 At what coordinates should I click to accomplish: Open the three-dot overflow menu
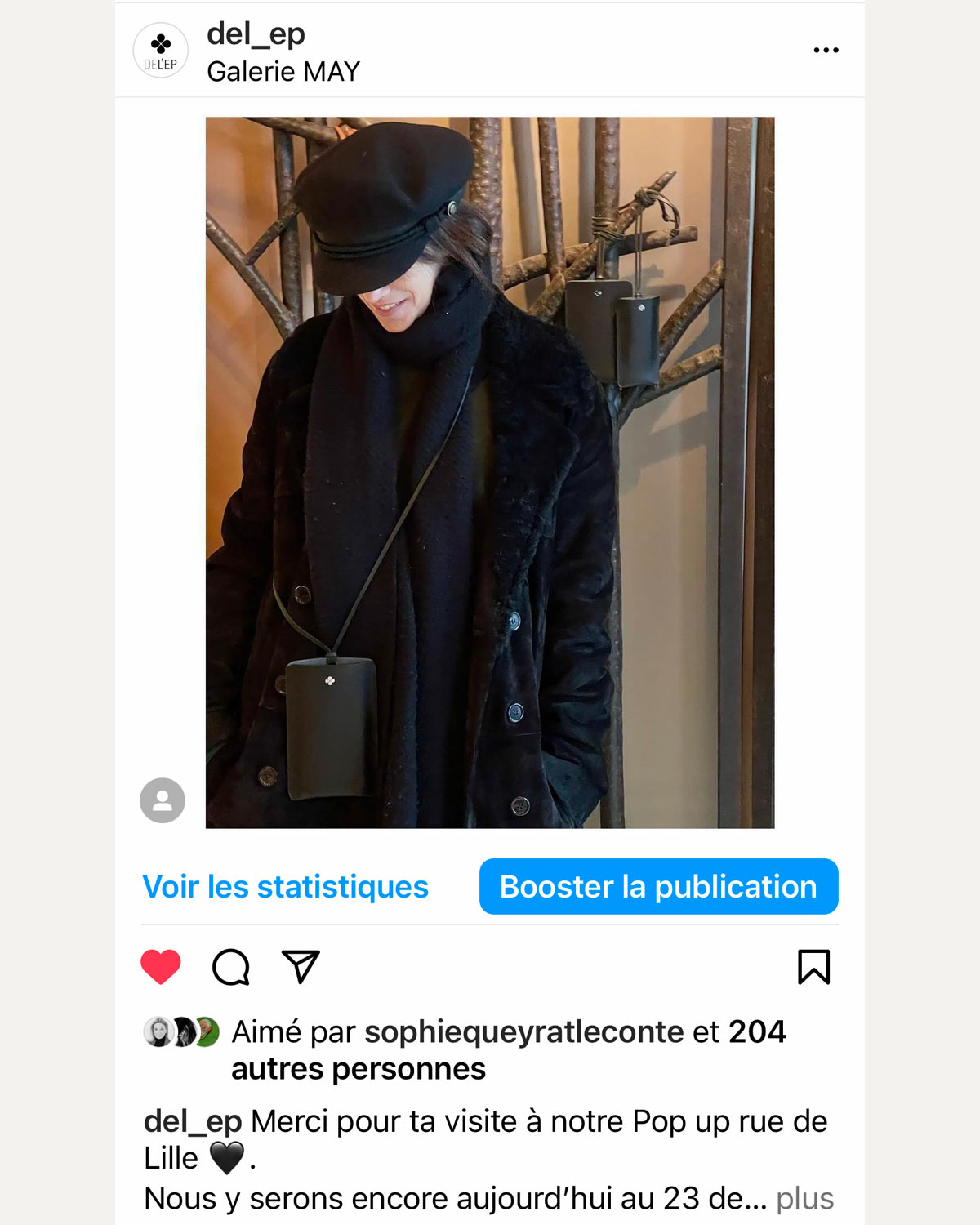pyautogui.click(x=826, y=51)
